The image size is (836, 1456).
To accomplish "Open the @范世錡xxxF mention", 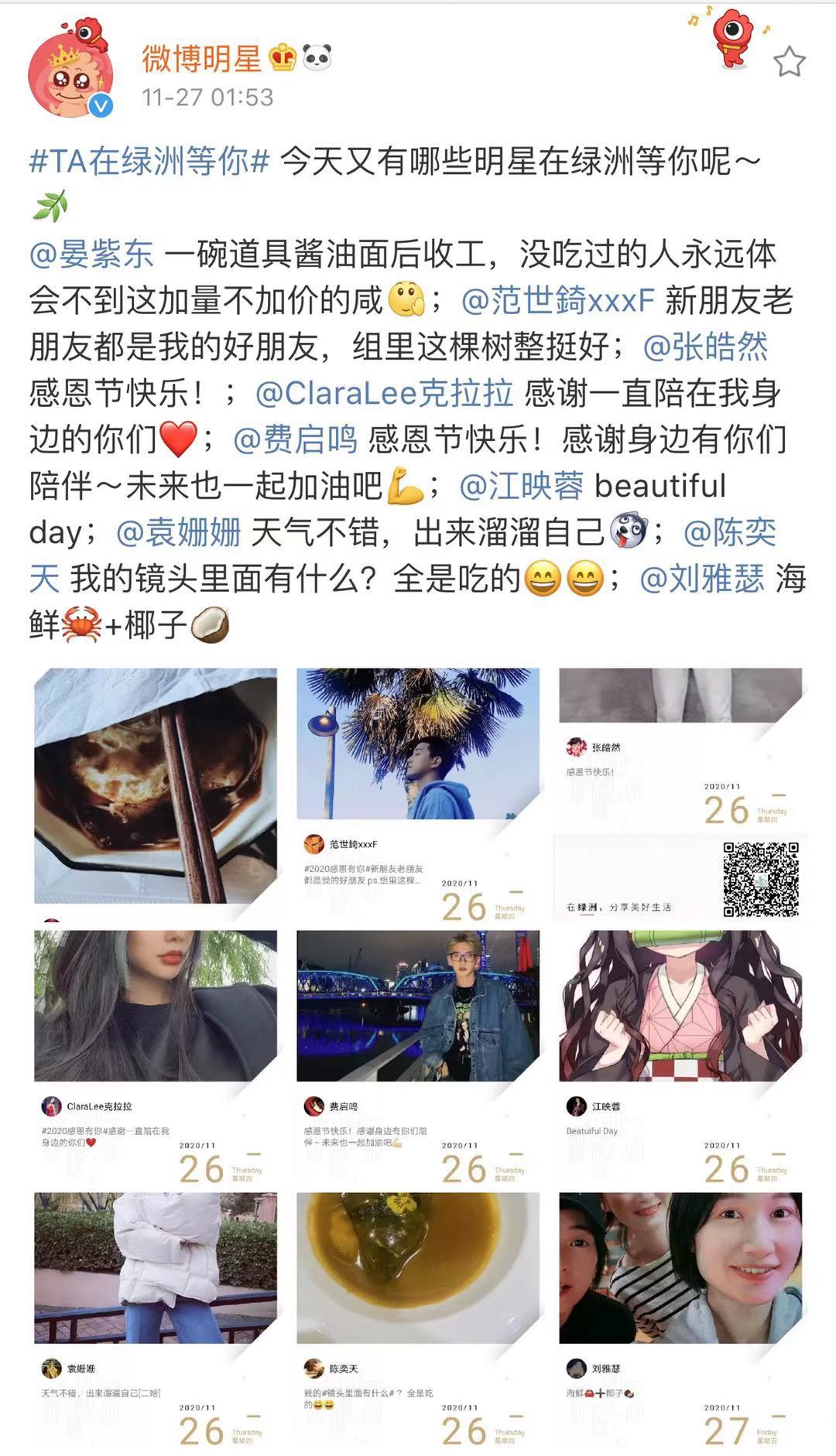I will point(558,300).
